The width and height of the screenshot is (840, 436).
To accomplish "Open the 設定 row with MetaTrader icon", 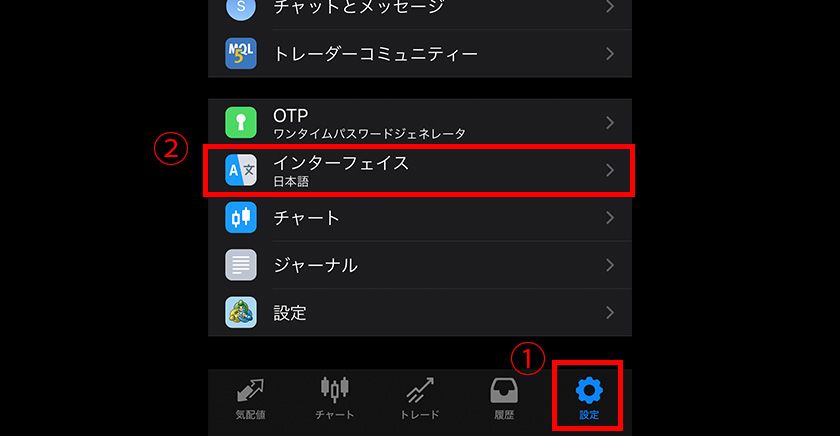I will click(x=420, y=312).
